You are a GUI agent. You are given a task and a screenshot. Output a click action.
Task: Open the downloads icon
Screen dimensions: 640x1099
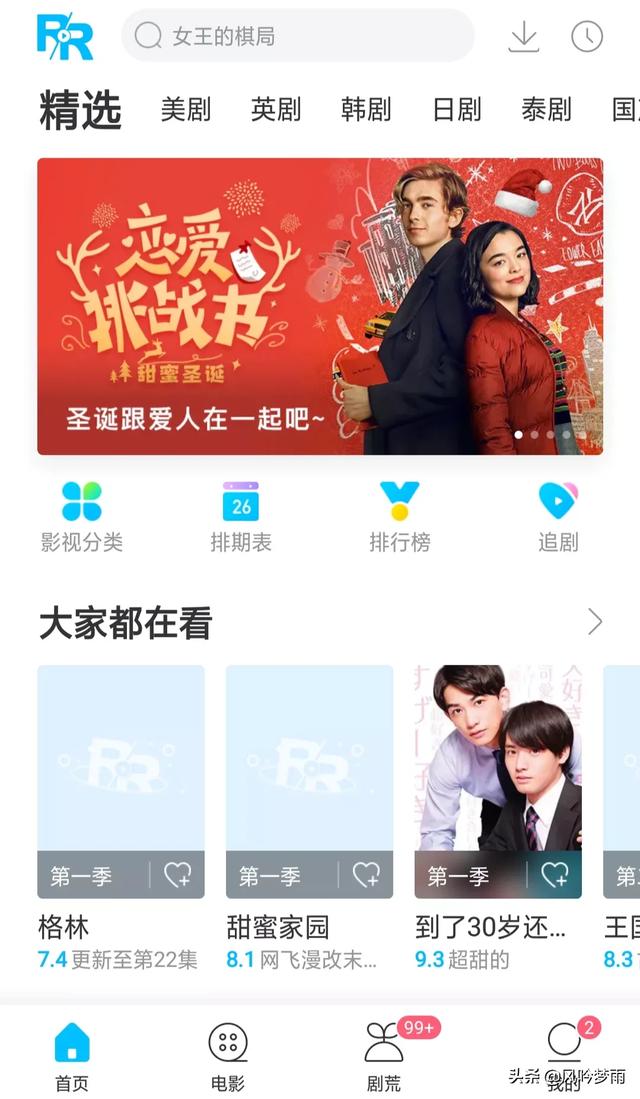point(523,37)
